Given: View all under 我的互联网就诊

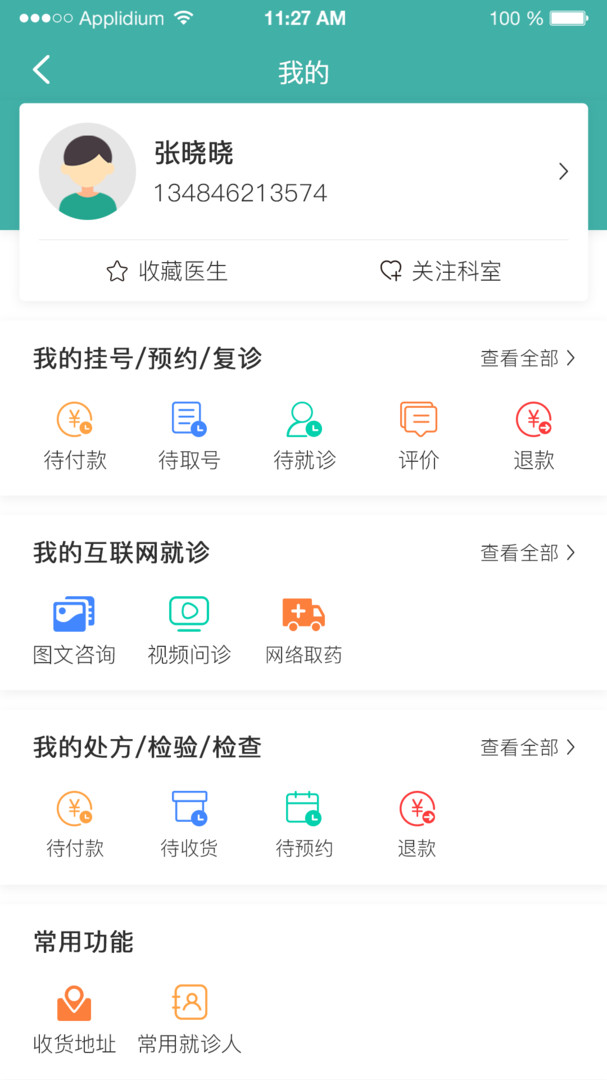Looking at the screenshot, I should coord(527,553).
